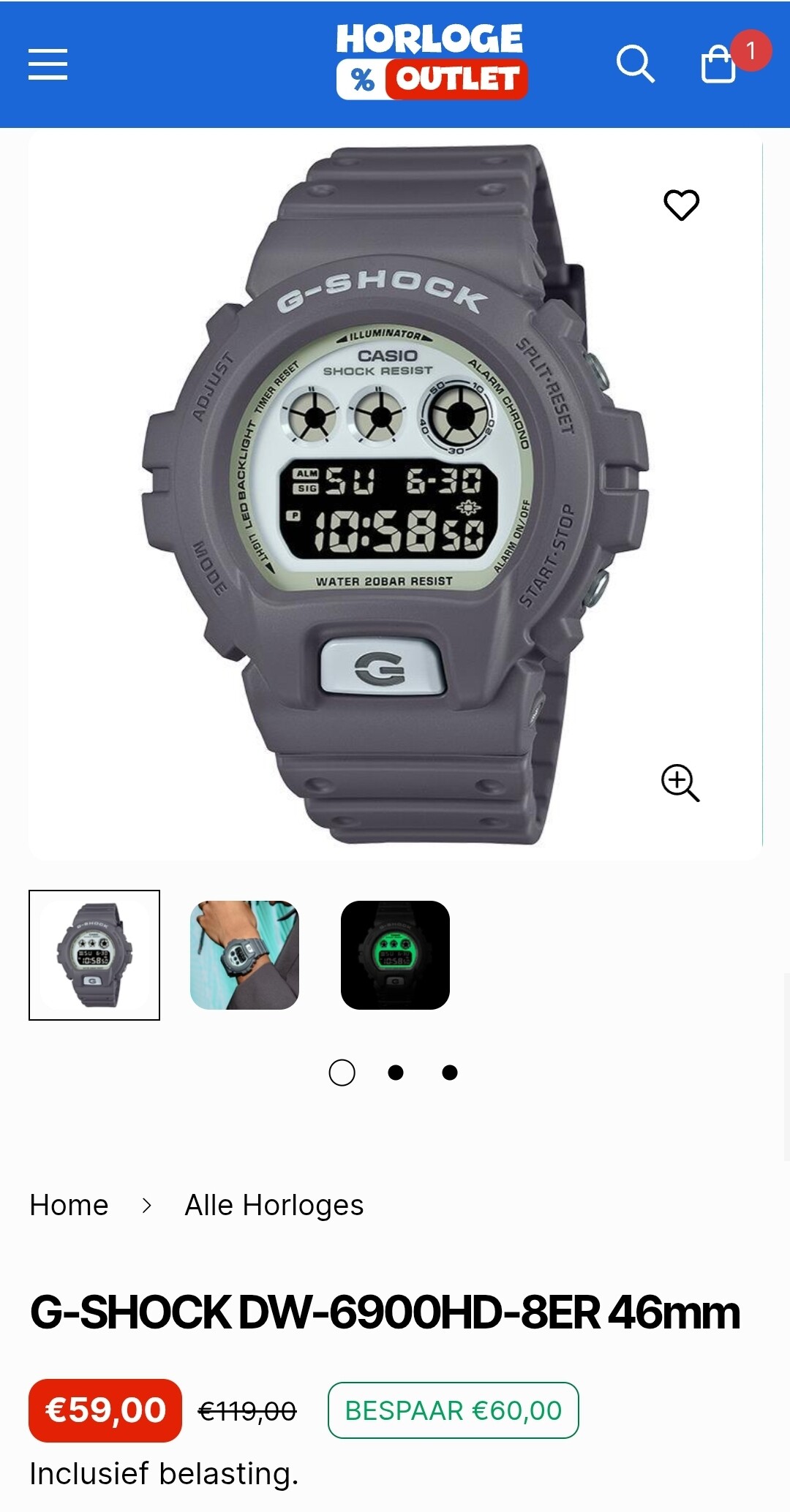Jump to third gallery dot
790x1512 pixels.
pyautogui.click(x=450, y=1073)
